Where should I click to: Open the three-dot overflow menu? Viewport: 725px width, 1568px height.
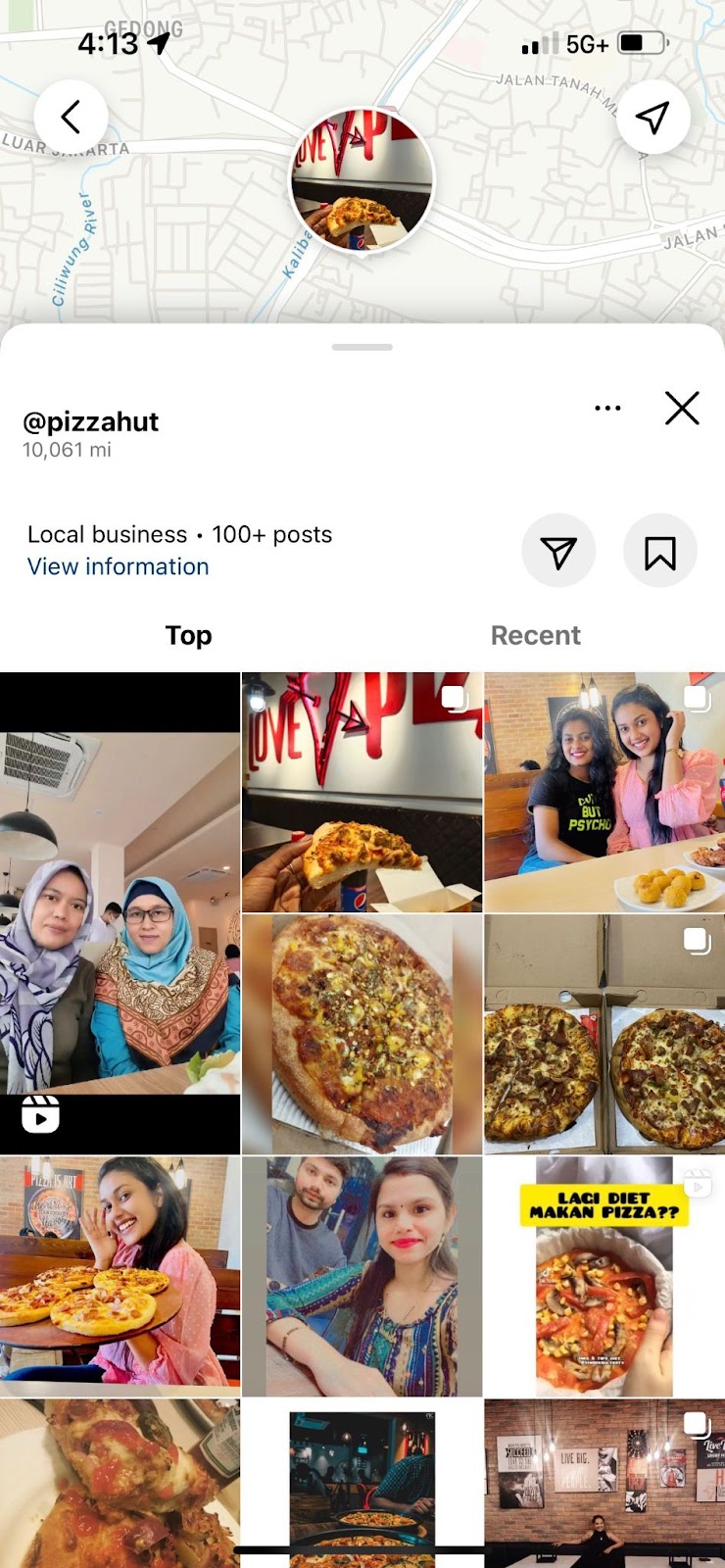tap(607, 408)
